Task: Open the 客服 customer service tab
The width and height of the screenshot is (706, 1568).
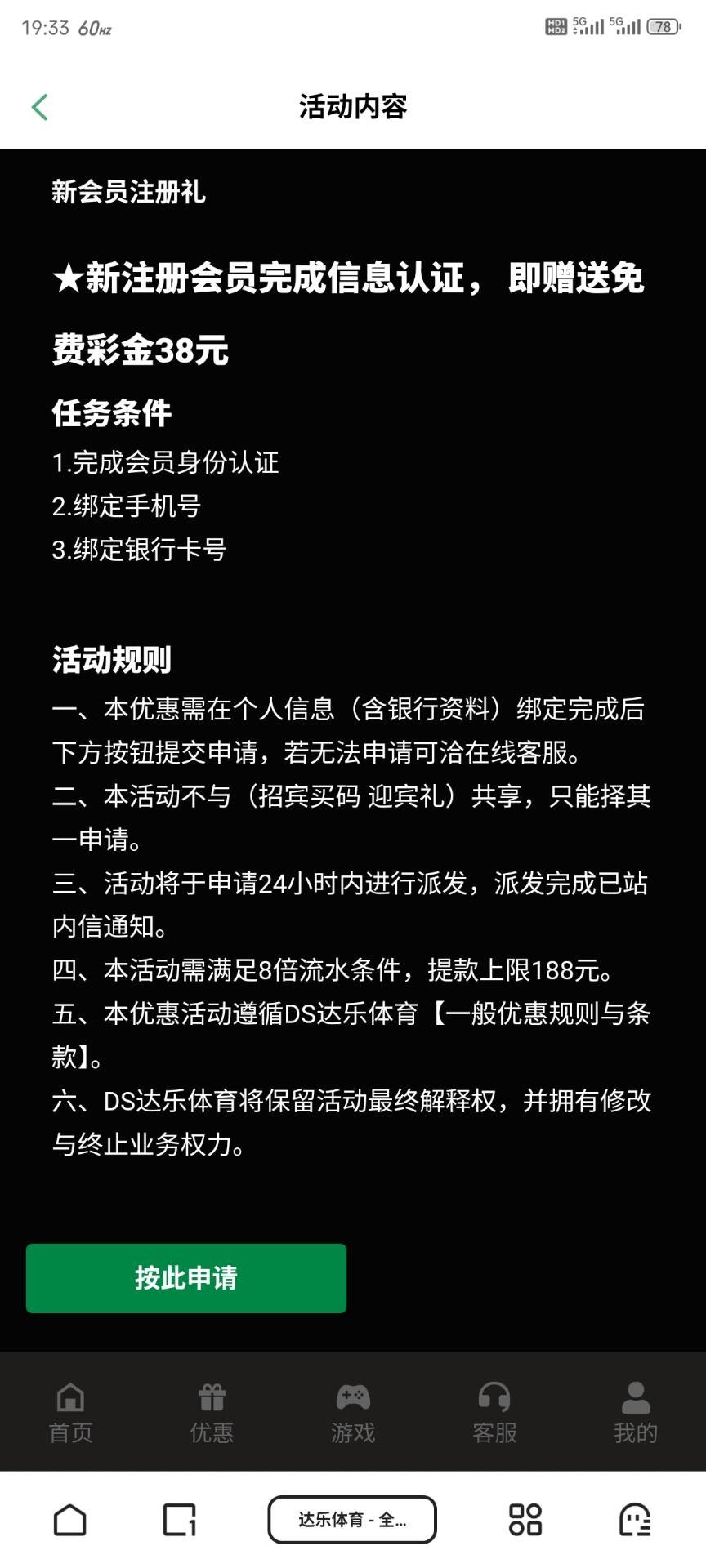Action: 494,1413
